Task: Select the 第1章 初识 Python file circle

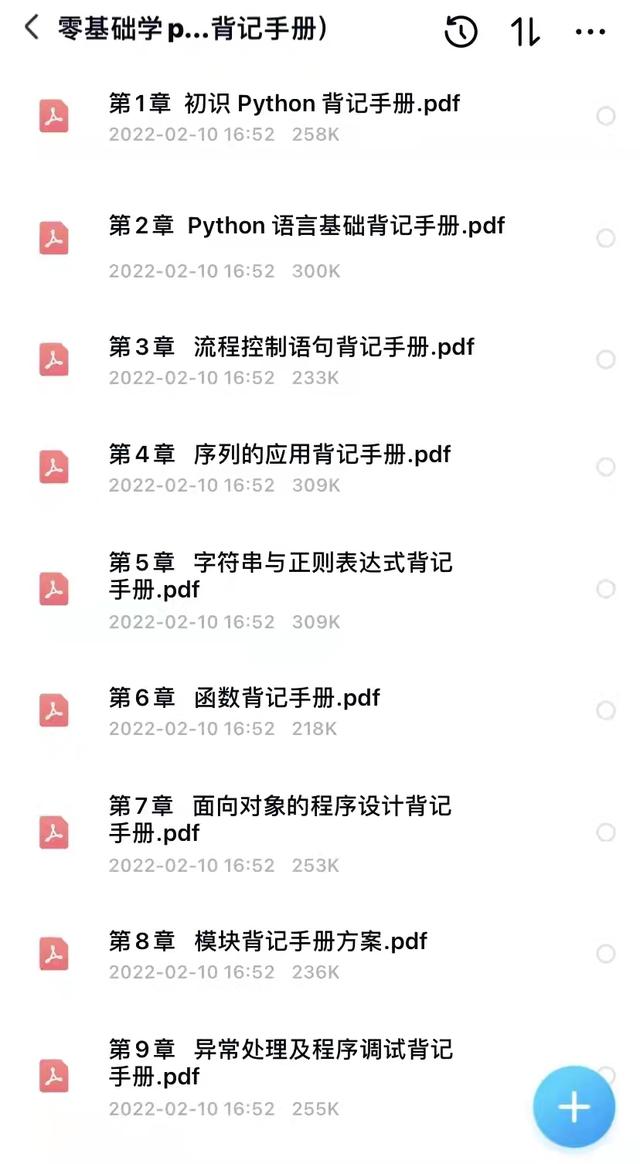Action: pyautogui.click(x=606, y=116)
